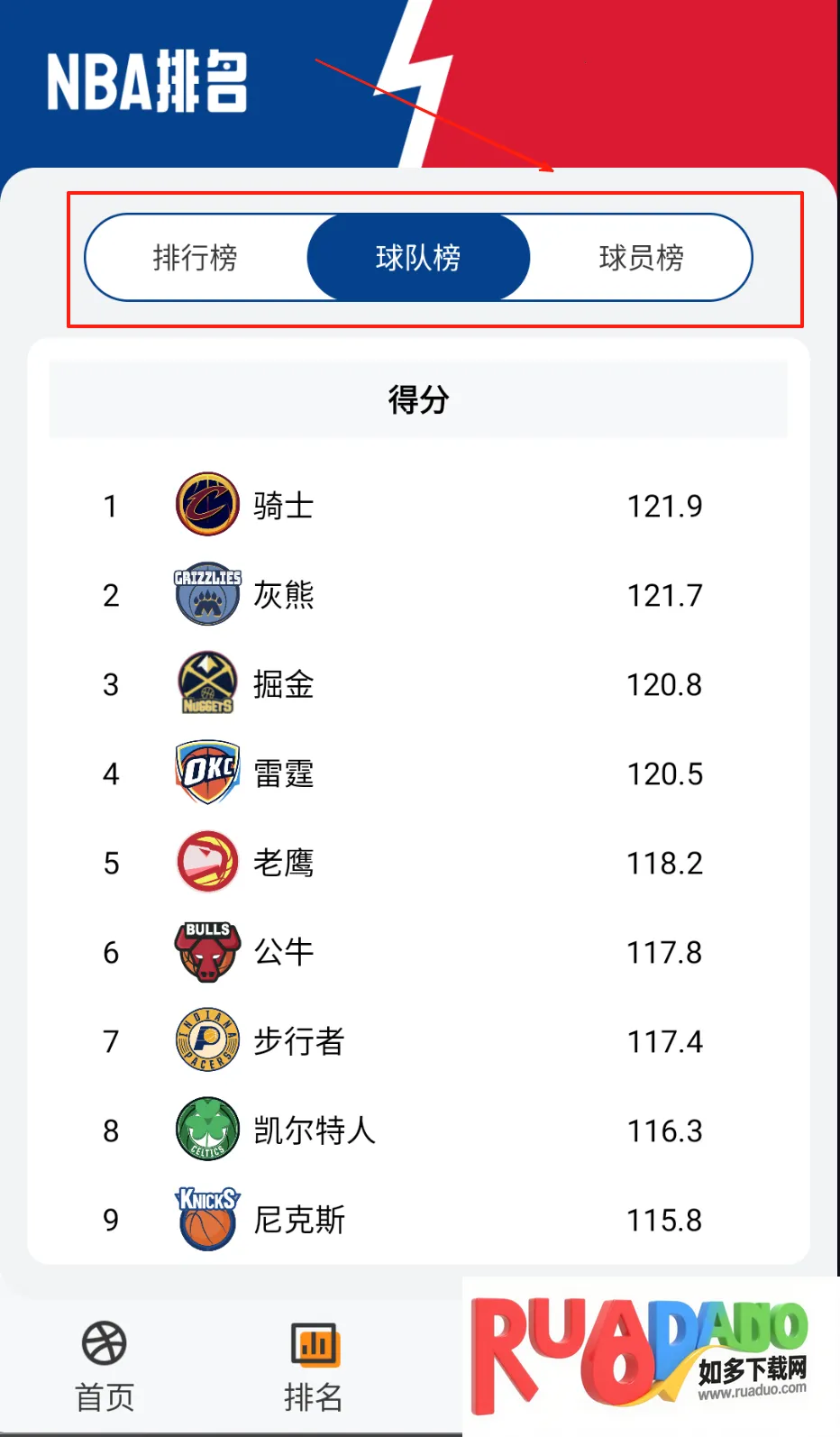Select the highlighted 球队榜 tab
This screenshot has width=840, height=1437.
[418, 258]
